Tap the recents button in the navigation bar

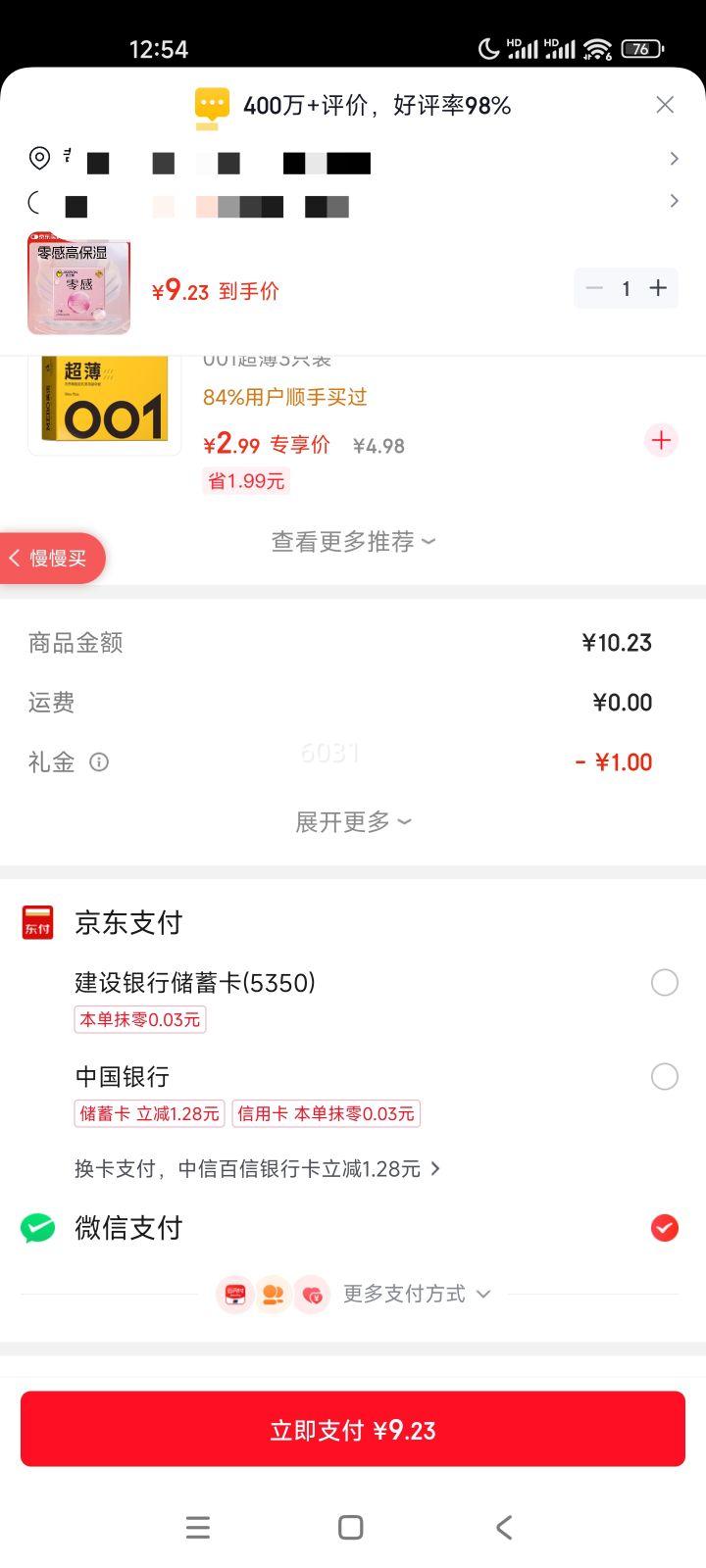pos(198,1527)
